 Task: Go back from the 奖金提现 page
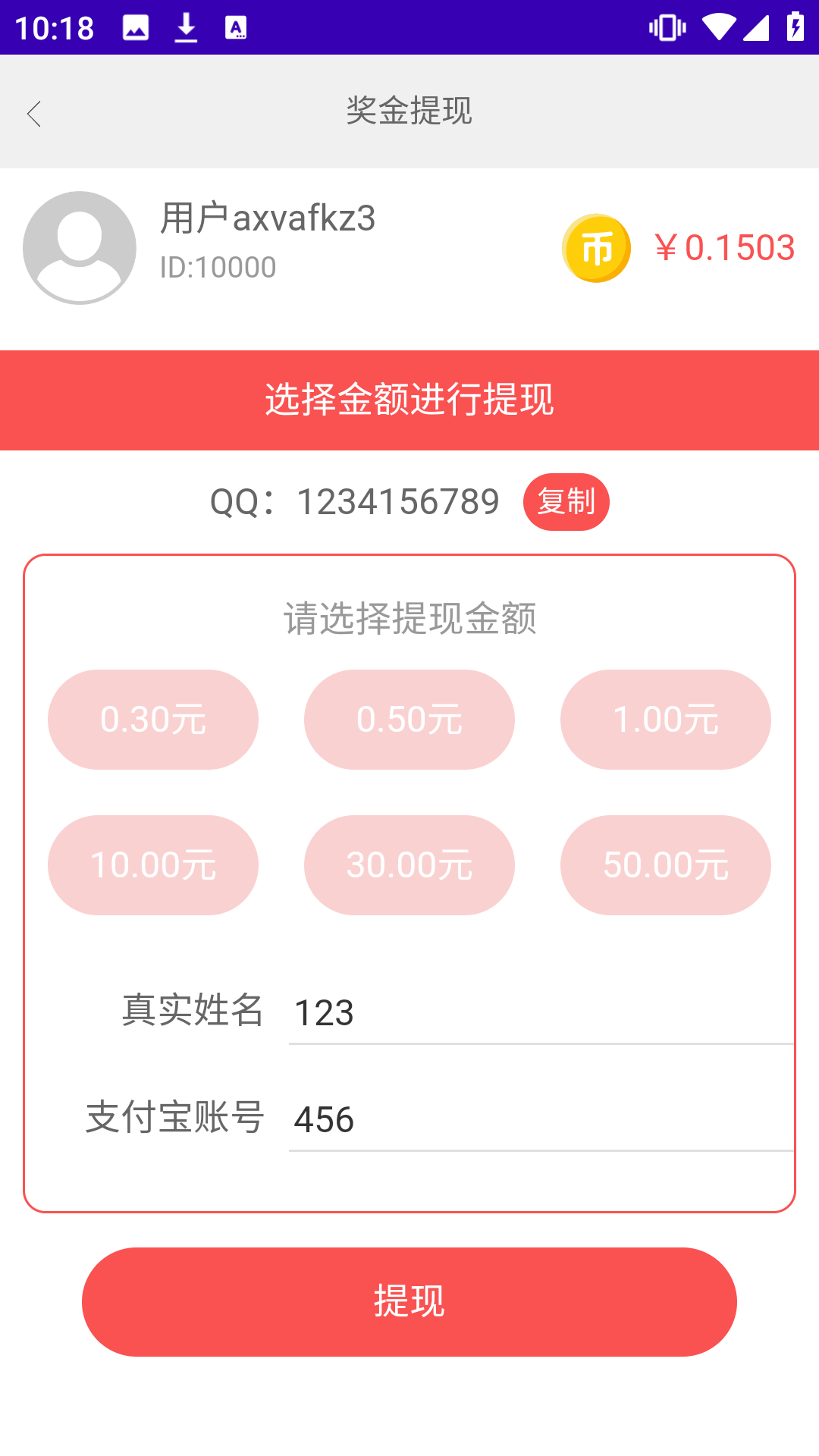(33, 114)
